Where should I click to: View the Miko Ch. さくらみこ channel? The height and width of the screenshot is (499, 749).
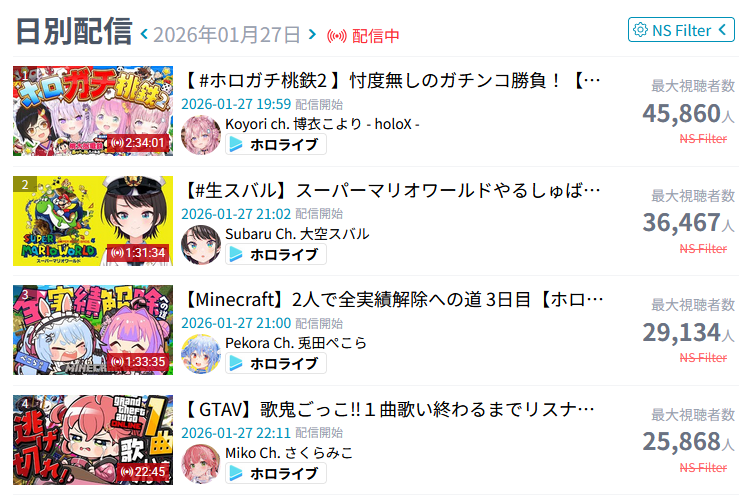289,452
